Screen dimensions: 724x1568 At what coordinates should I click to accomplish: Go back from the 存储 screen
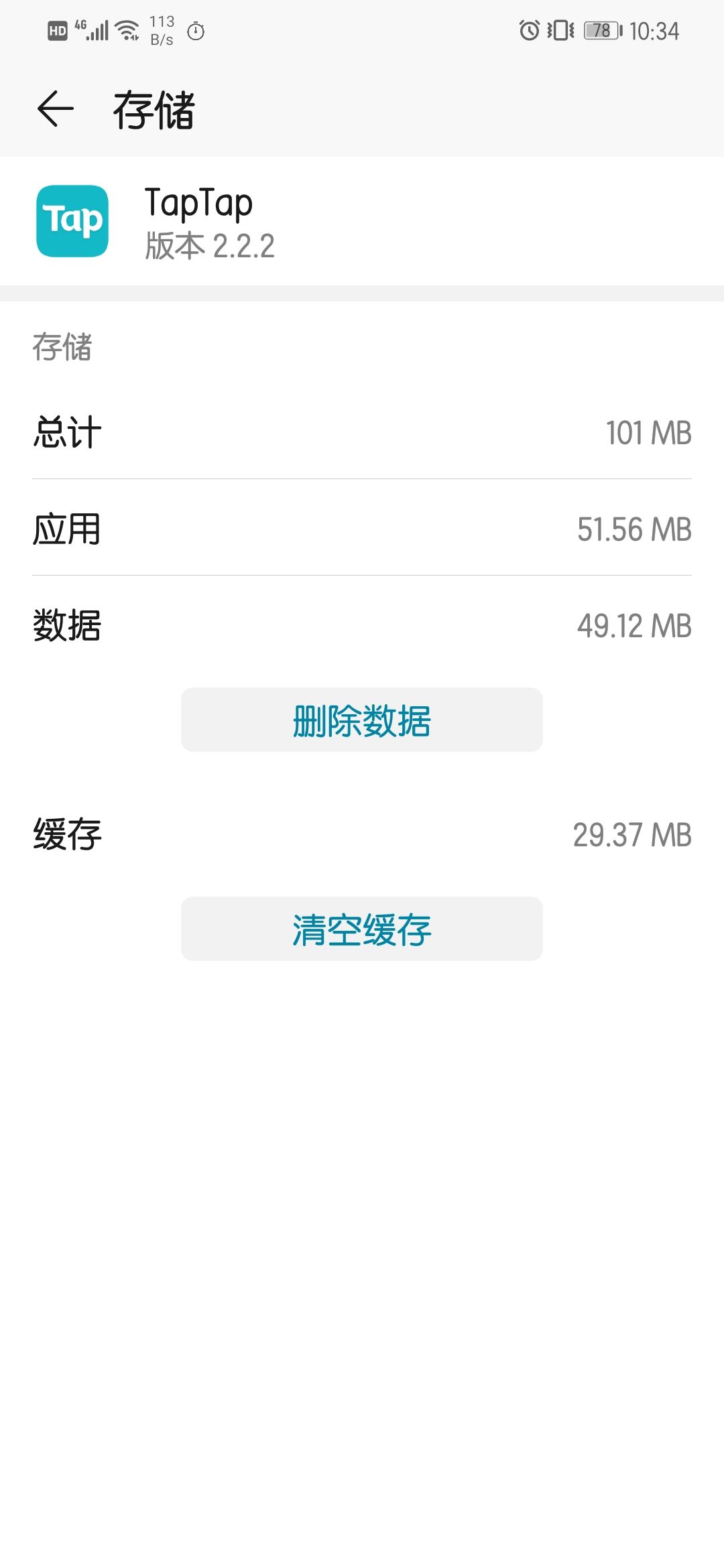pyautogui.click(x=55, y=109)
